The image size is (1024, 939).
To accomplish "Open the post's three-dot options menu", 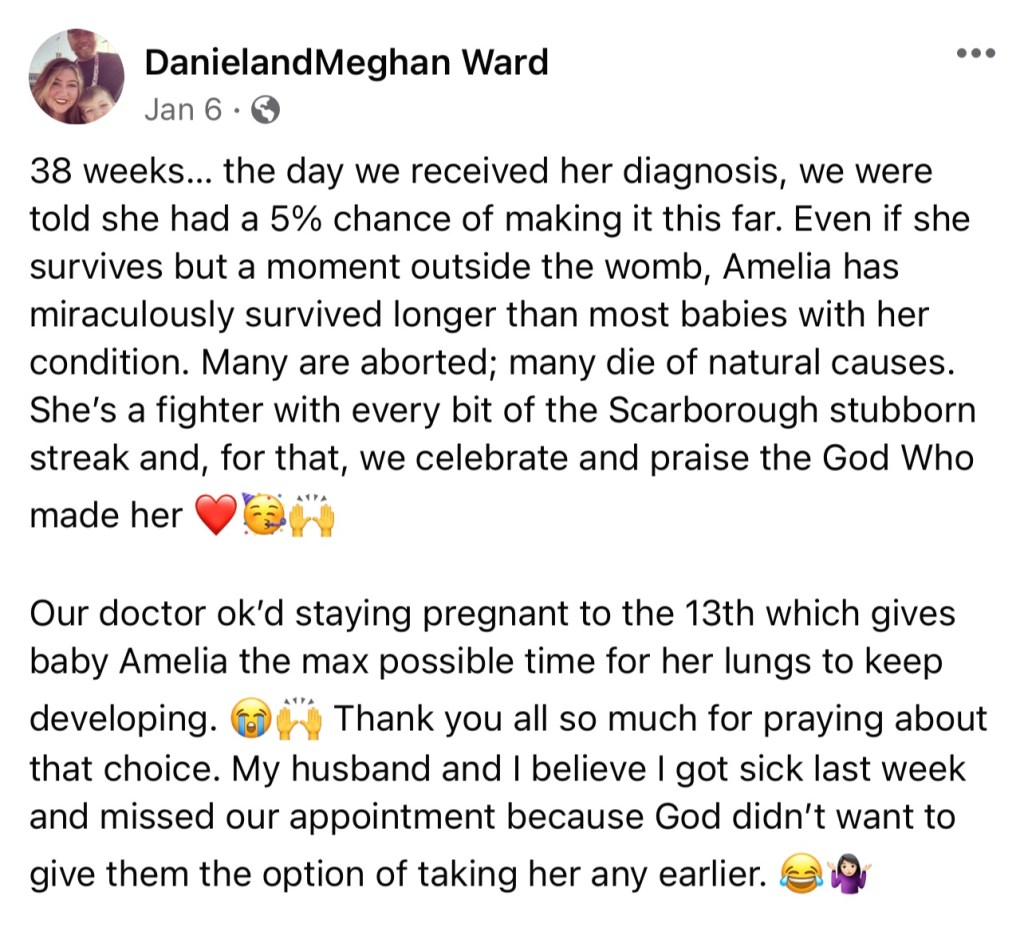I will tap(975, 54).
